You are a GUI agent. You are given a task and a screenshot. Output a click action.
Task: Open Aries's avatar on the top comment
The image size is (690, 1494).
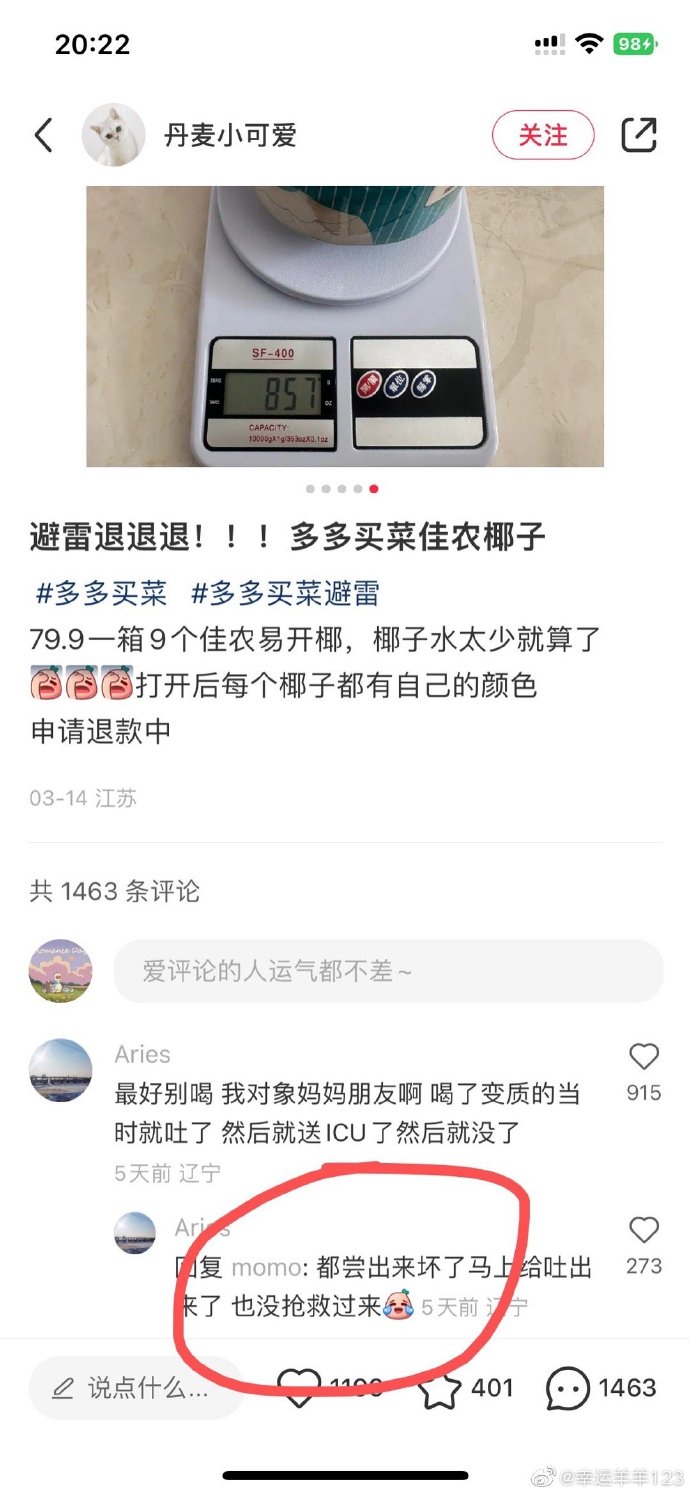(x=61, y=1070)
